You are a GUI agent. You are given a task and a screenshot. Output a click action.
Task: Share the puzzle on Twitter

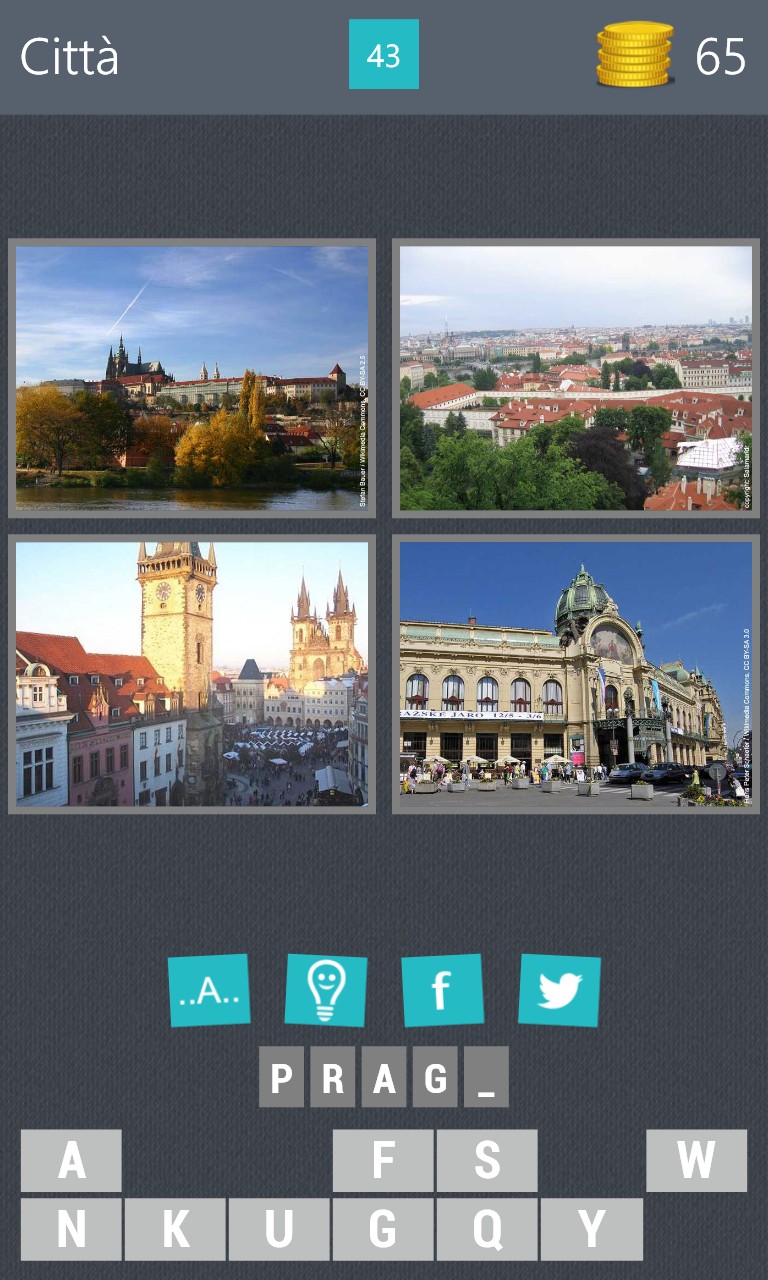point(559,990)
